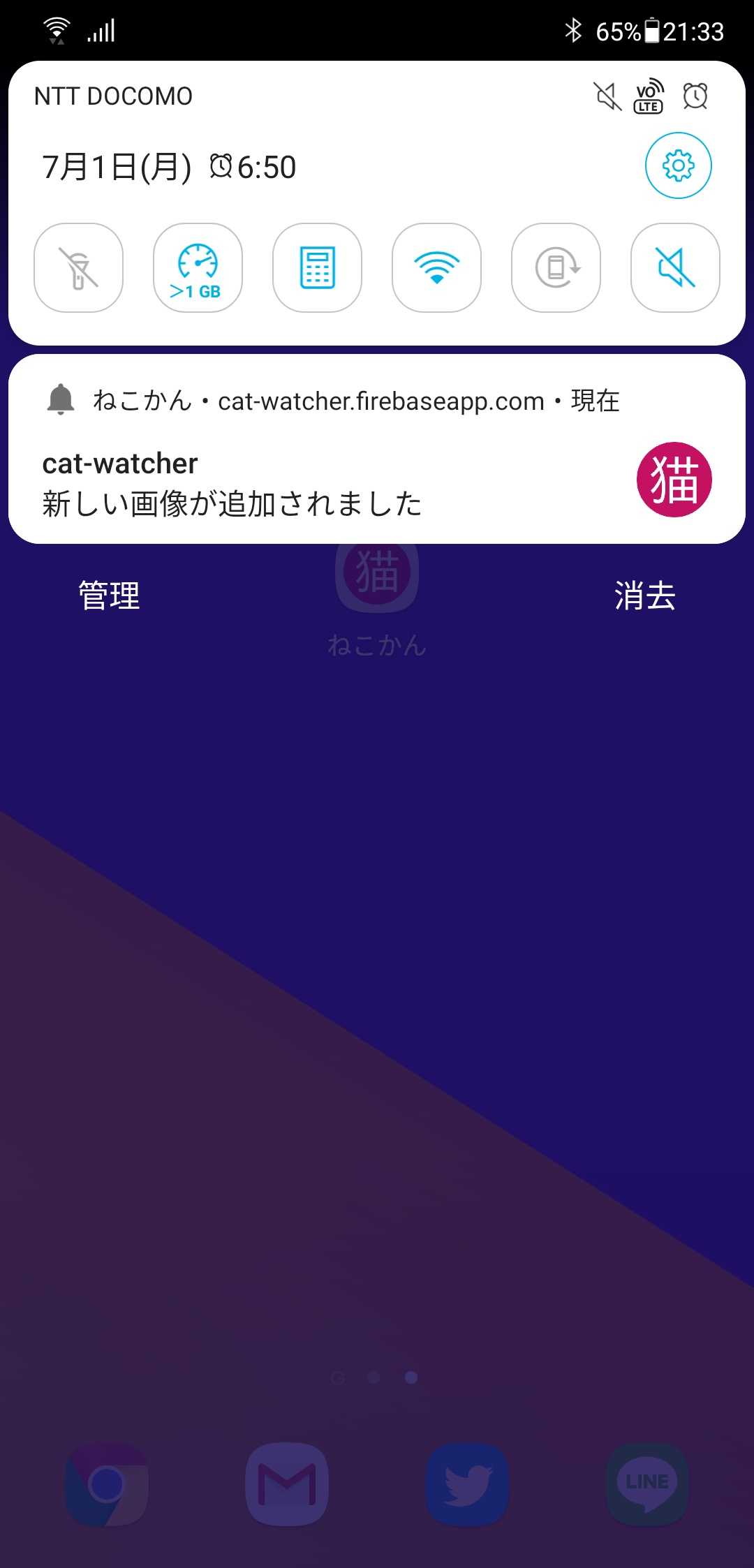This screenshot has width=754, height=1568.
Task: Open the >1 GB memory booster tile
Action: 198,267
